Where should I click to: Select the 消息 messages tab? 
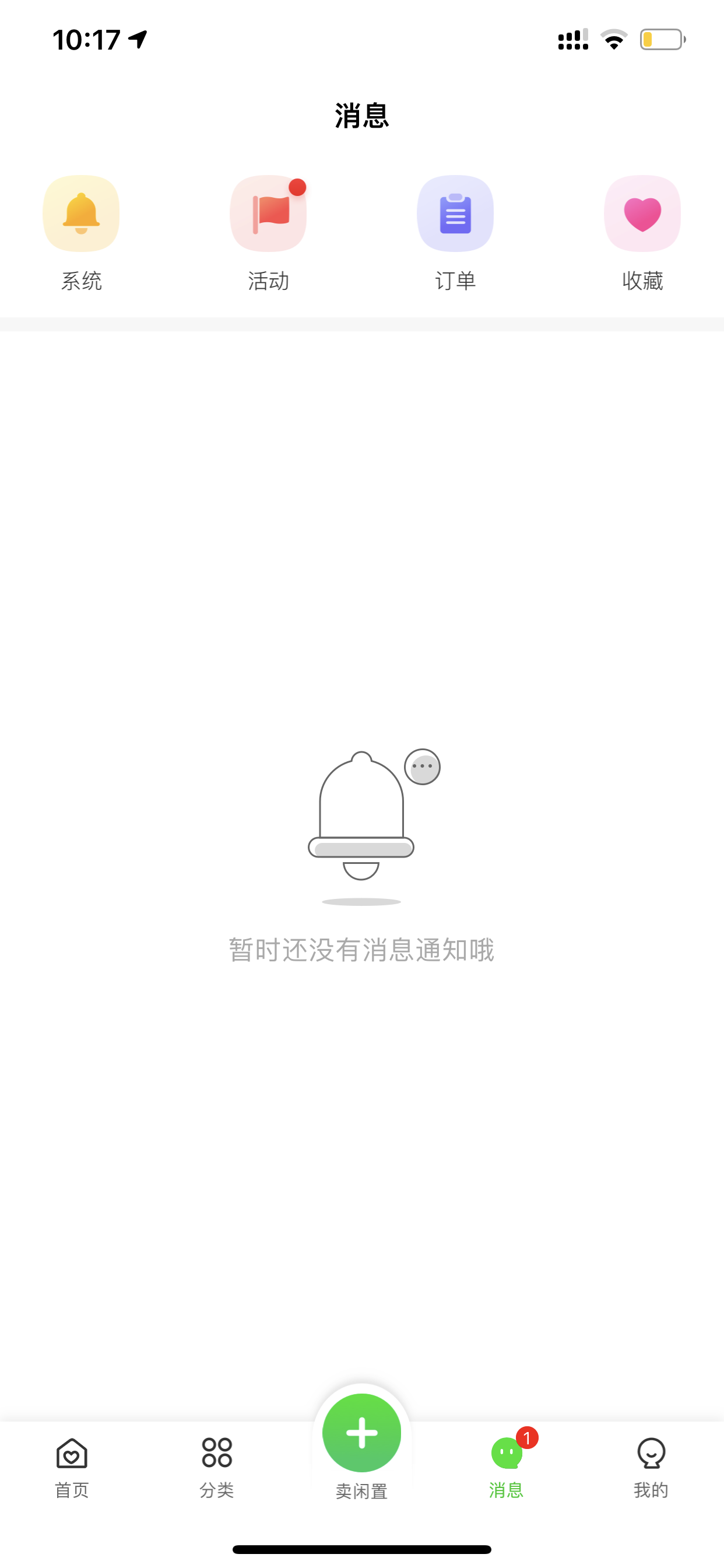tap(507, 1468)
